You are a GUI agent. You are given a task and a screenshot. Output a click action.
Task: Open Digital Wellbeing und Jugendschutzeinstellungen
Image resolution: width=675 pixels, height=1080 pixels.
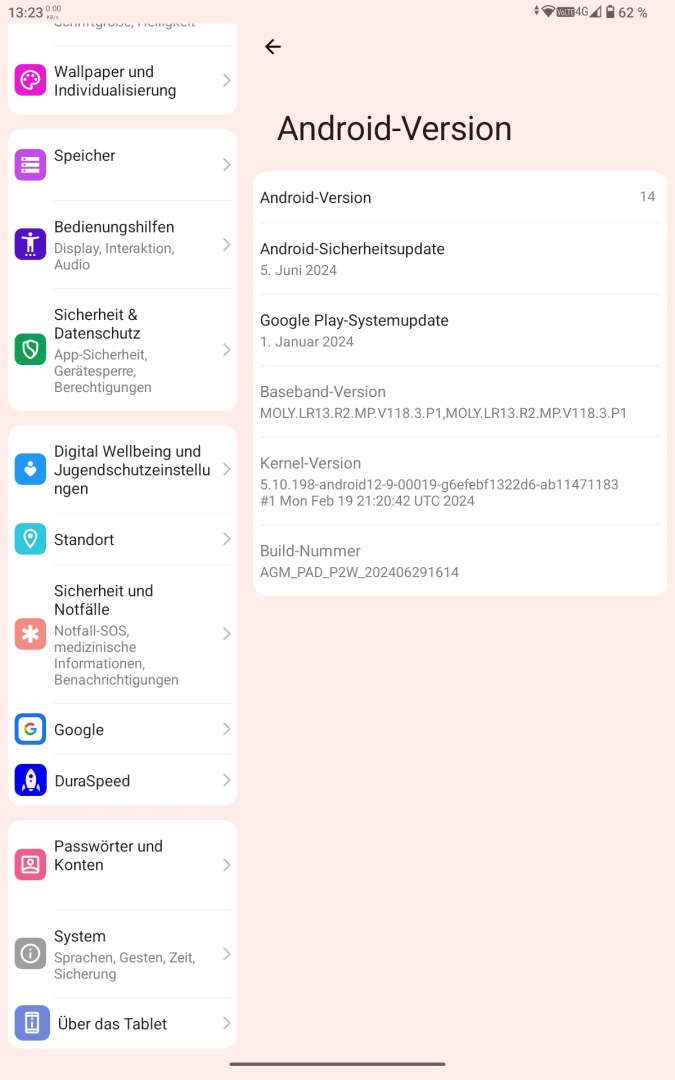[123, 469]
